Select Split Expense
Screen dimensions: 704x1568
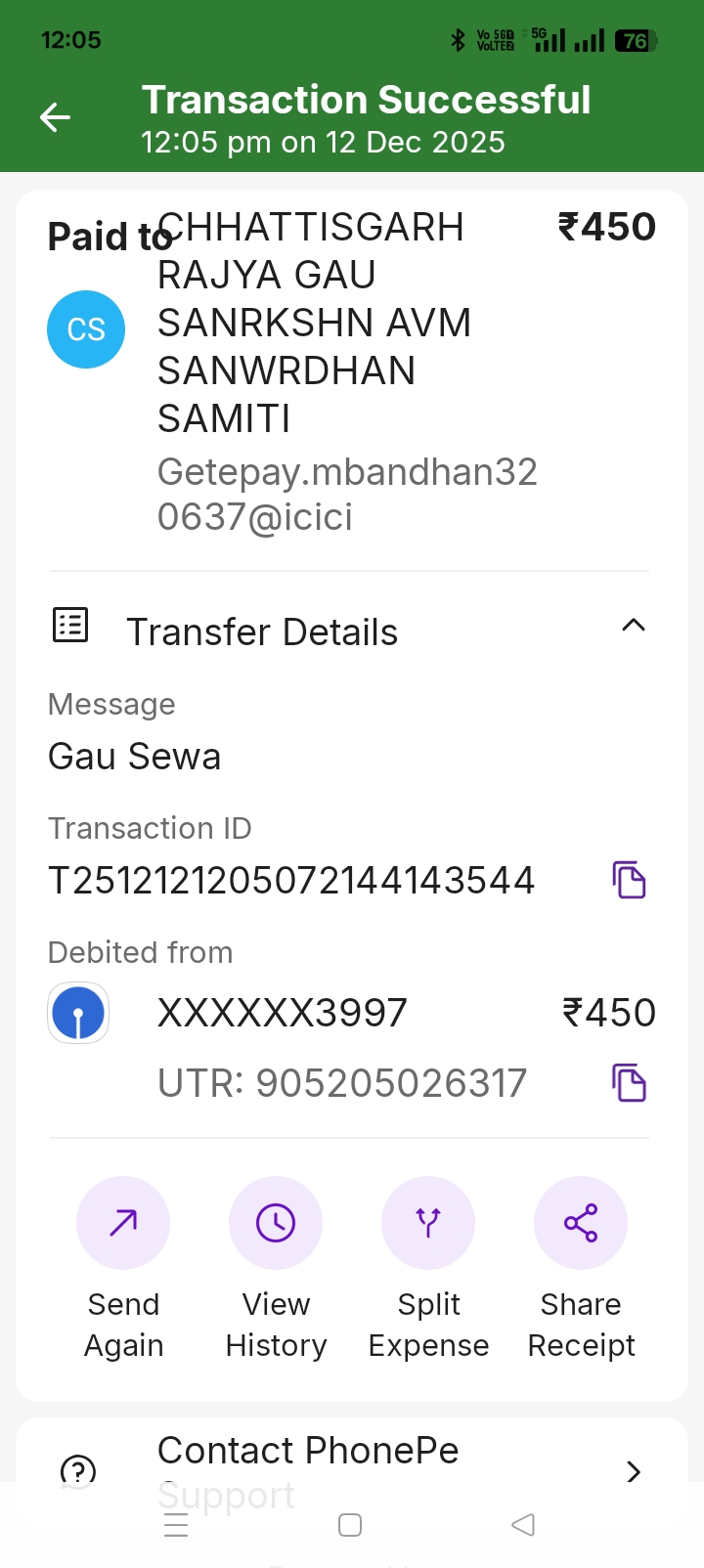[x=428, y=1223]
